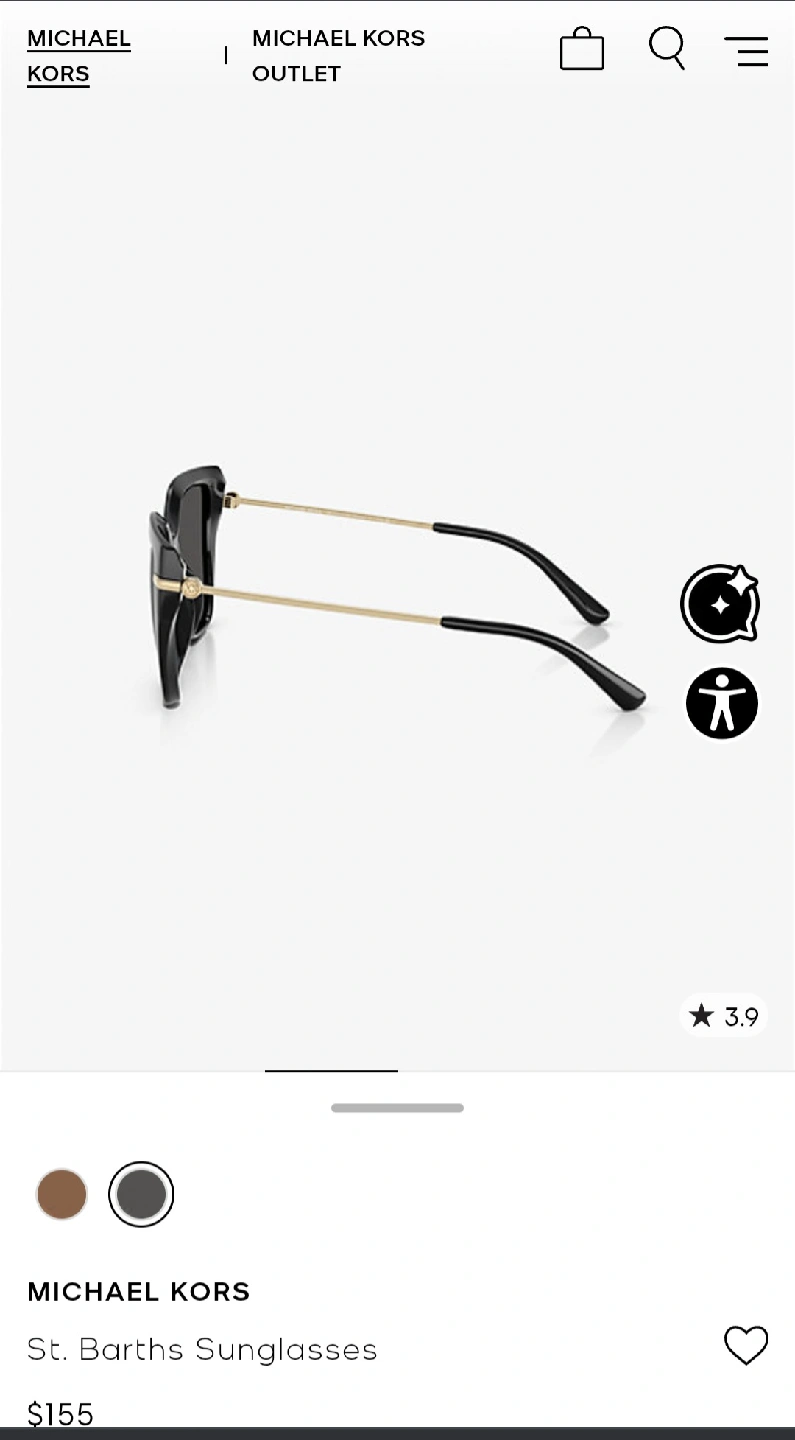Open the accessibility options button

pyautogui.click(x=722, y=703)
